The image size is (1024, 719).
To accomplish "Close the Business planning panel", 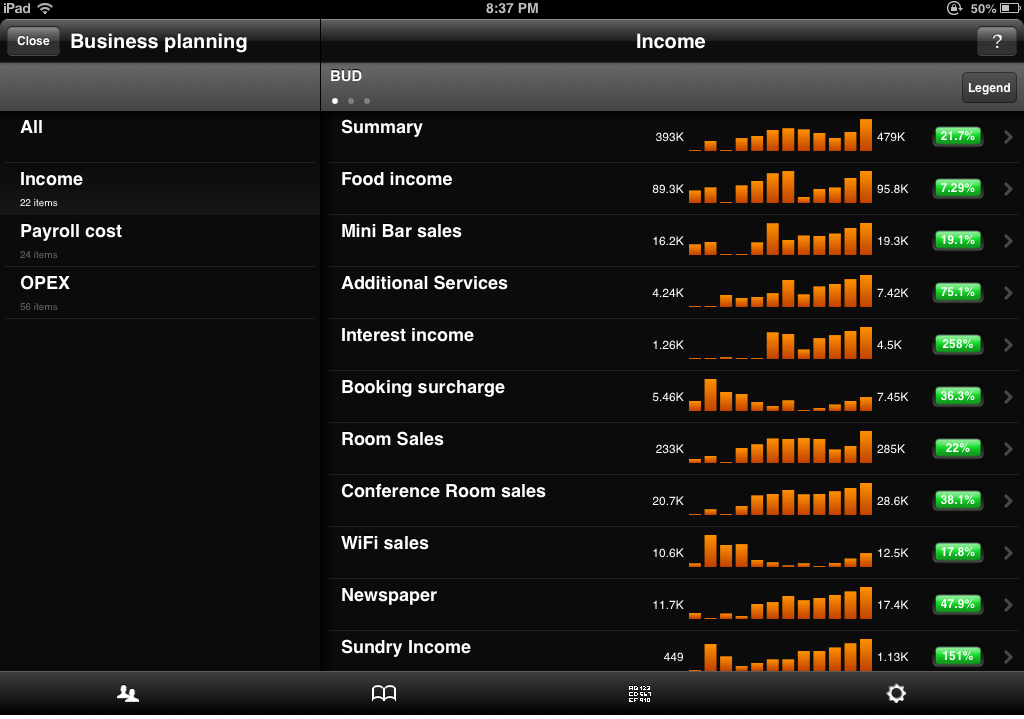I will 33,41.
